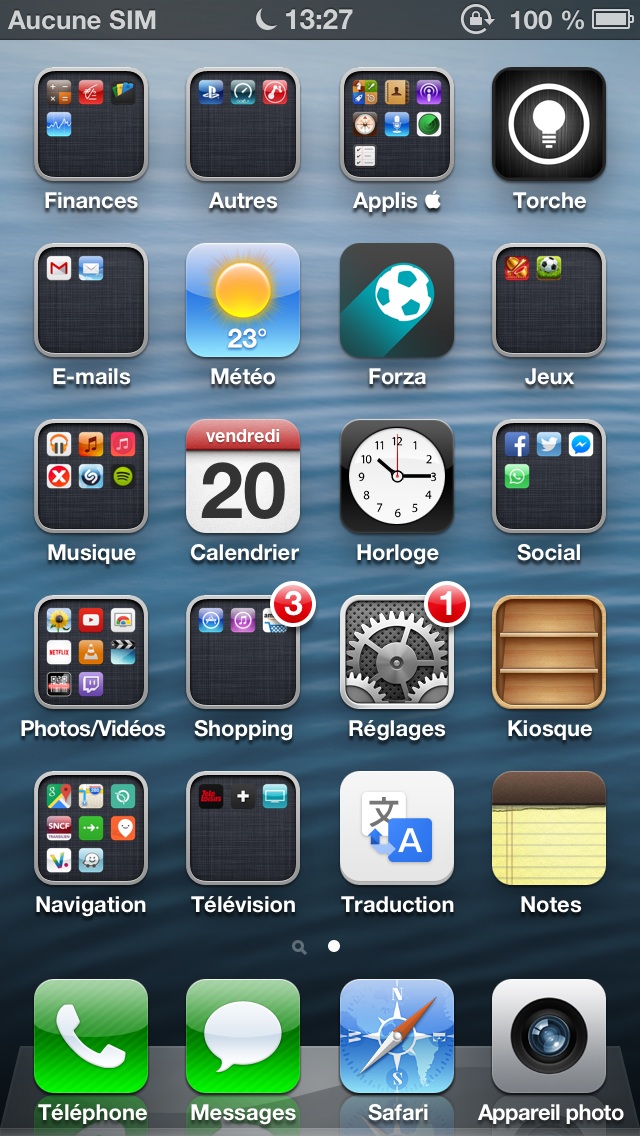
Task: Launch the Traduction app
Action: click(x=397, y=828)
